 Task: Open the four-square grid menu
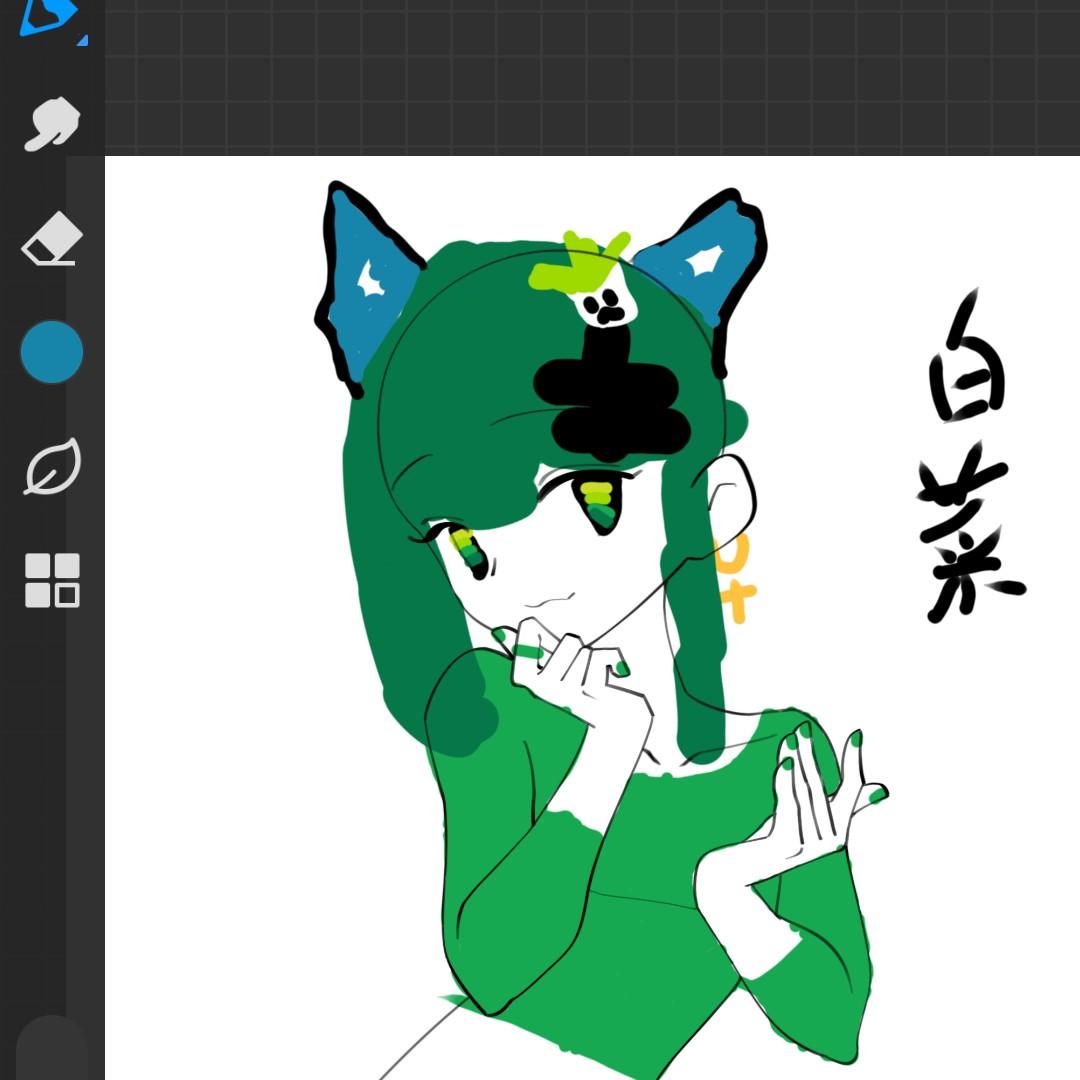tap(52, 581)
